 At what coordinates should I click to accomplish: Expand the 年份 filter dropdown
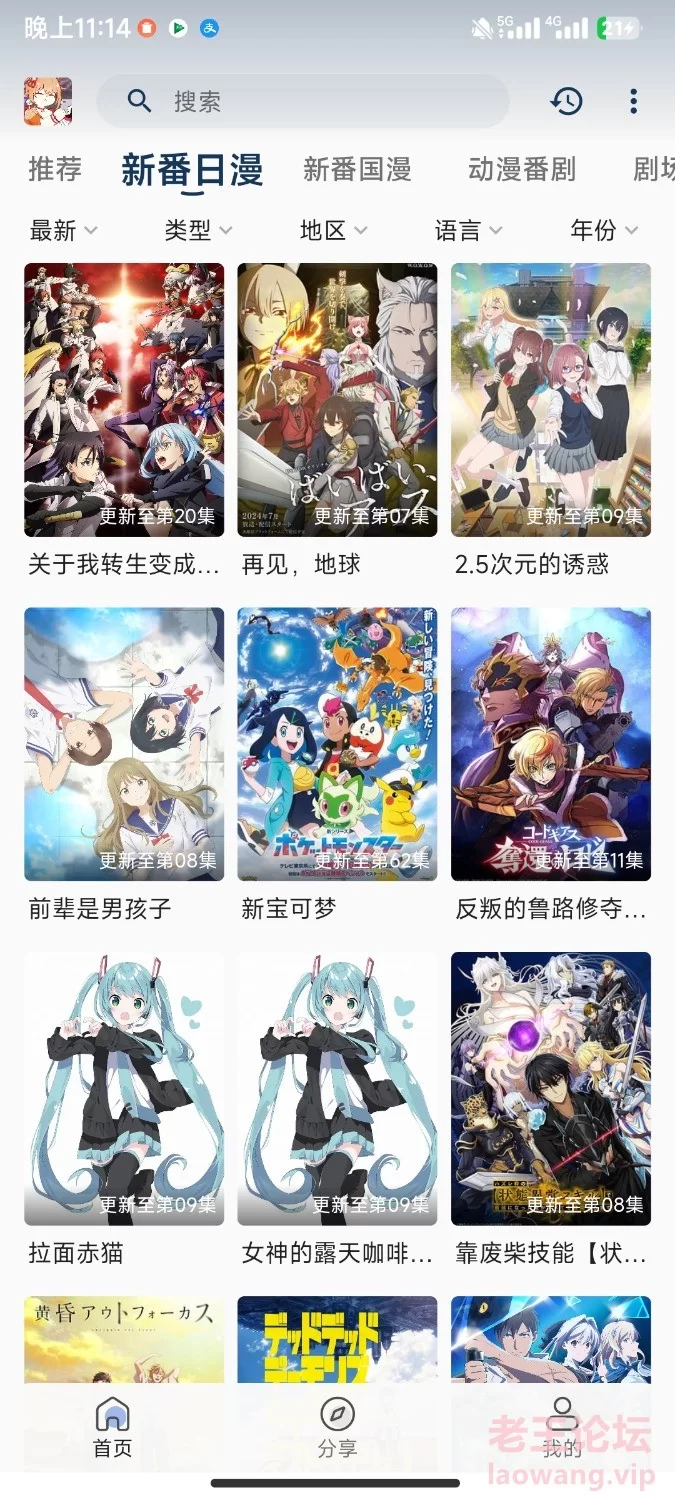pyautogui.click(x=603, y=230)
